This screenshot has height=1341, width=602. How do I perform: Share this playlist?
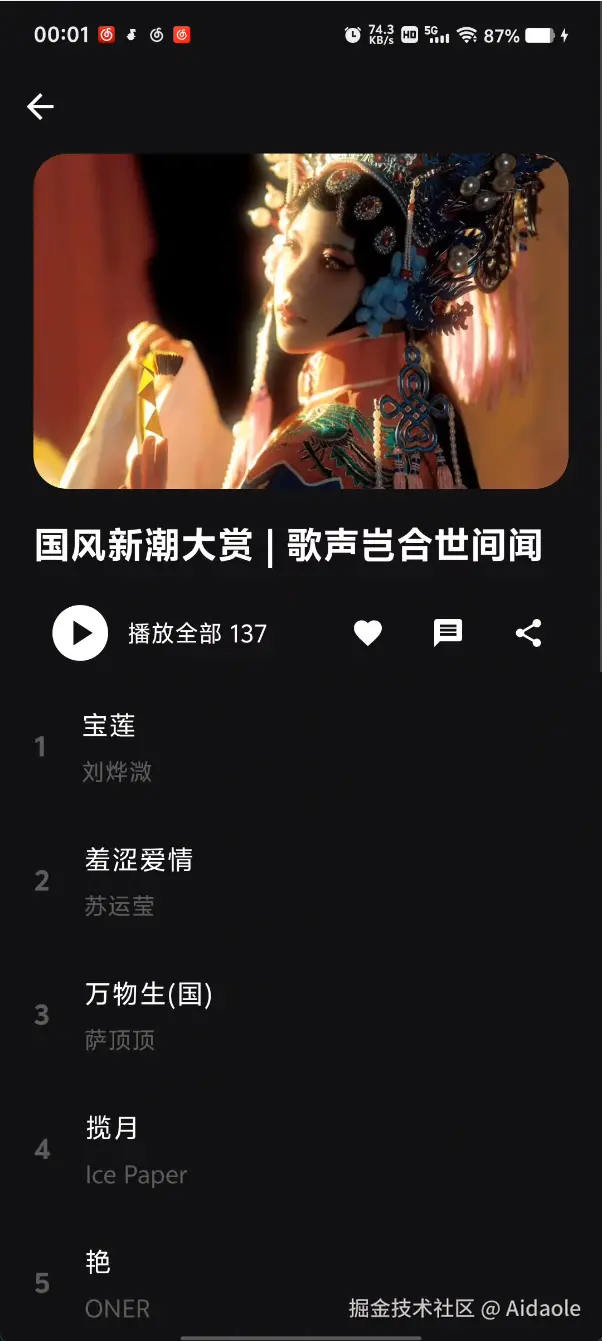[528, 633]
